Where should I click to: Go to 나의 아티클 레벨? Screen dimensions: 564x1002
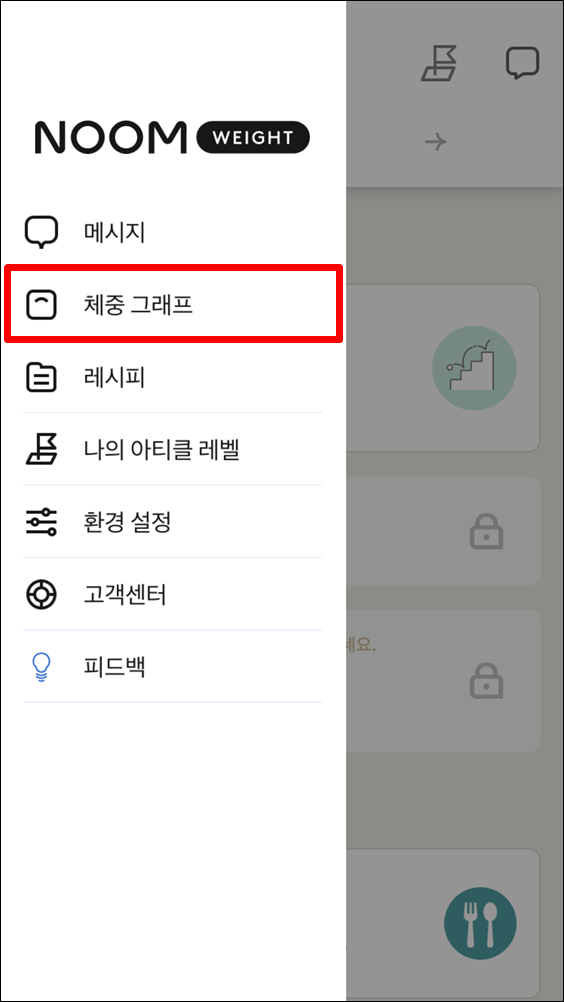coord(172,450)
